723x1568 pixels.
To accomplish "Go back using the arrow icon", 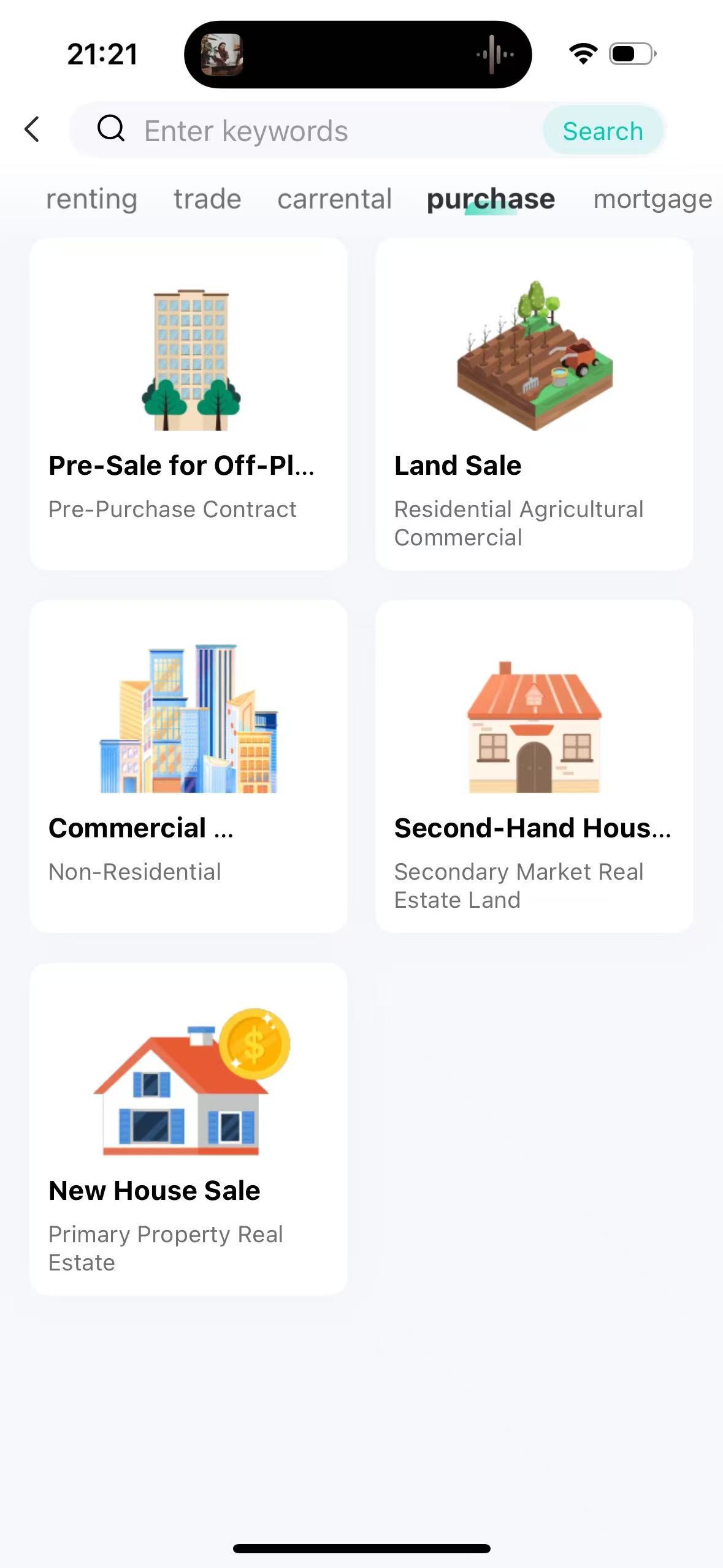I will (33, 130).
